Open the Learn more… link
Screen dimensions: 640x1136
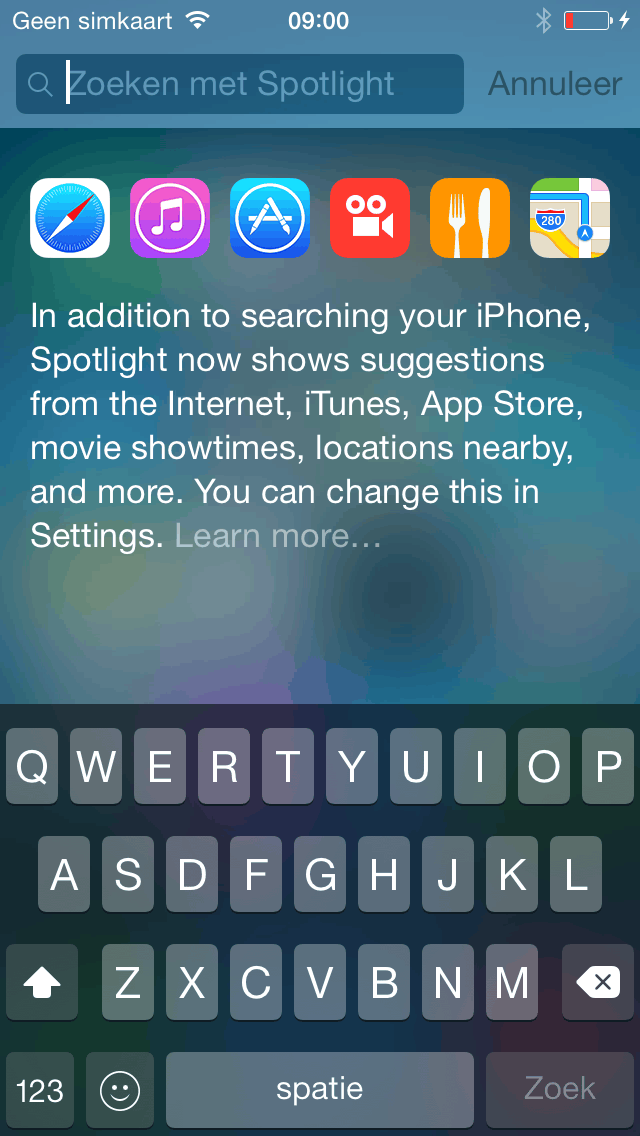click(x=278, y=536)
